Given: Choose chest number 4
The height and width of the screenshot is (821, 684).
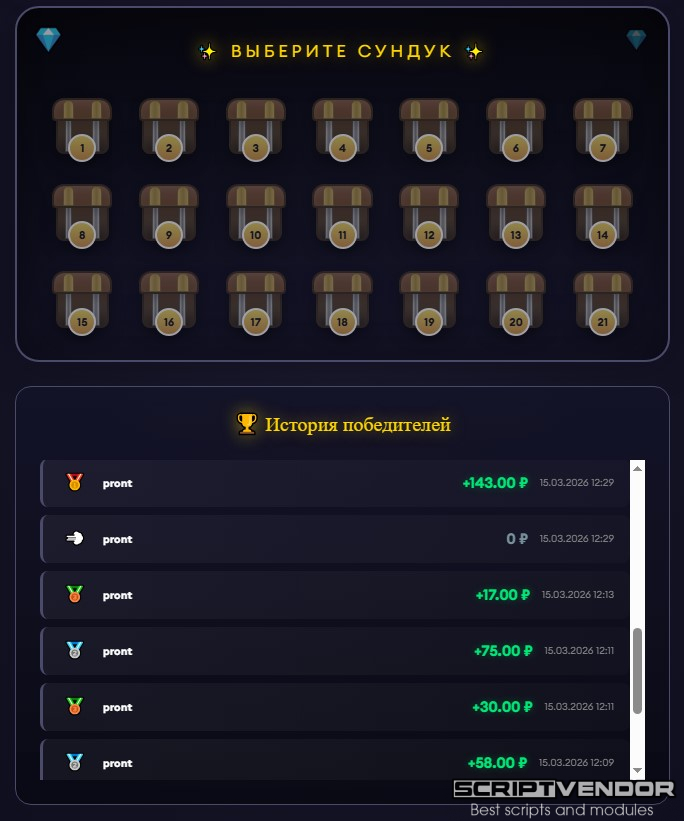Looking at the screenshot, I should [342, 129].
